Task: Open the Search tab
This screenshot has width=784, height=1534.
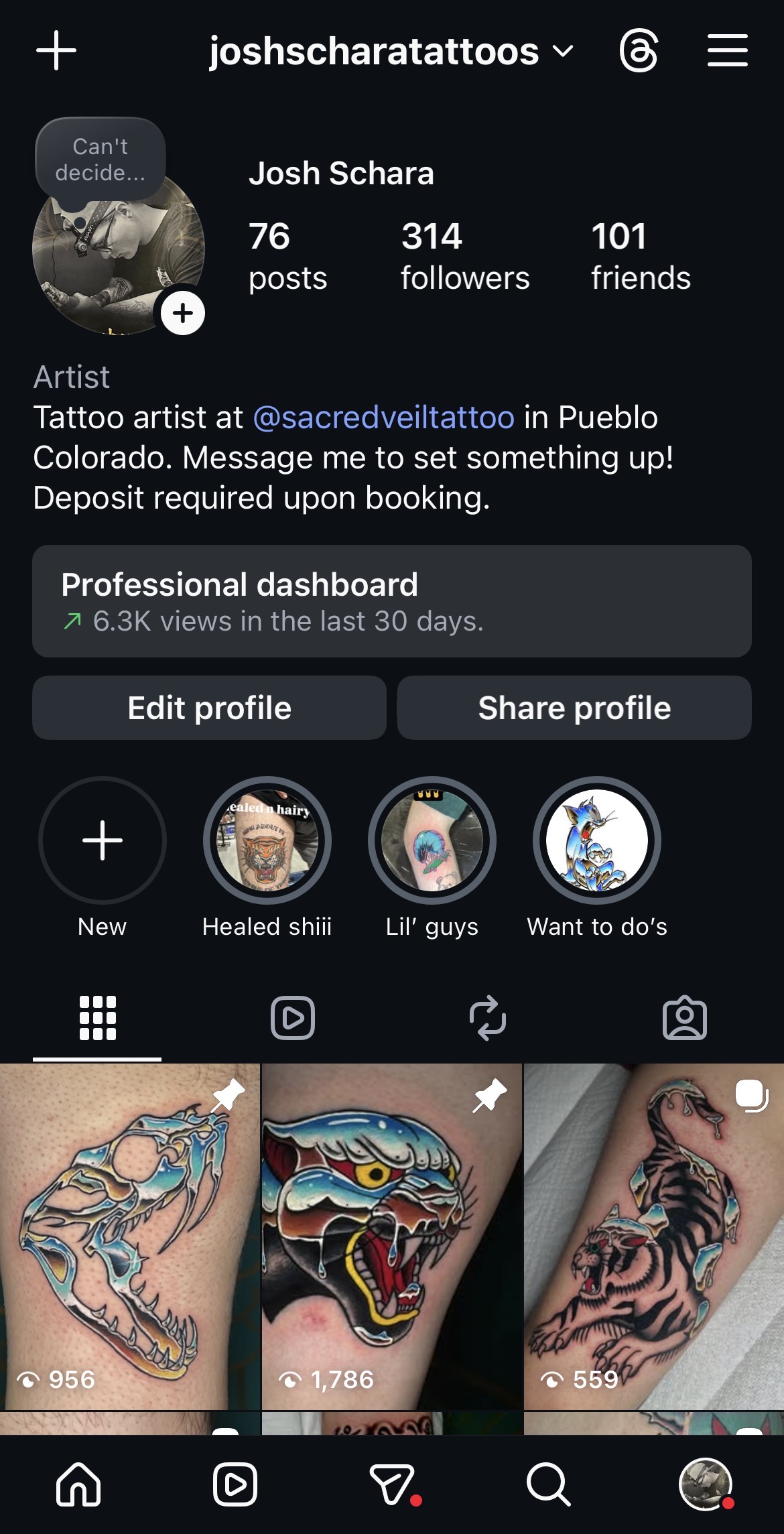Action: pos(548,1484)
